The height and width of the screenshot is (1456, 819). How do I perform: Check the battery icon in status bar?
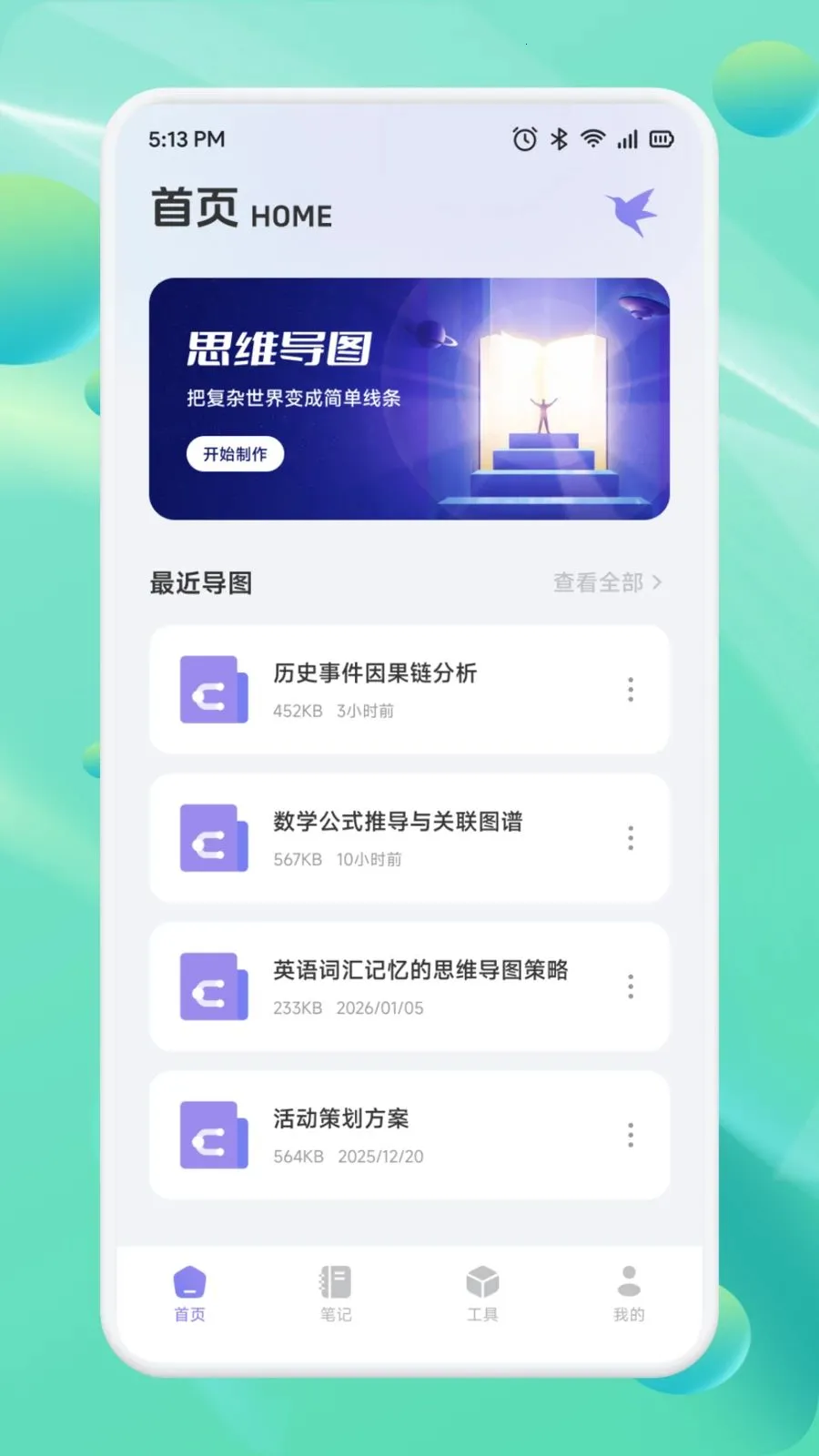tap(662, 139)
